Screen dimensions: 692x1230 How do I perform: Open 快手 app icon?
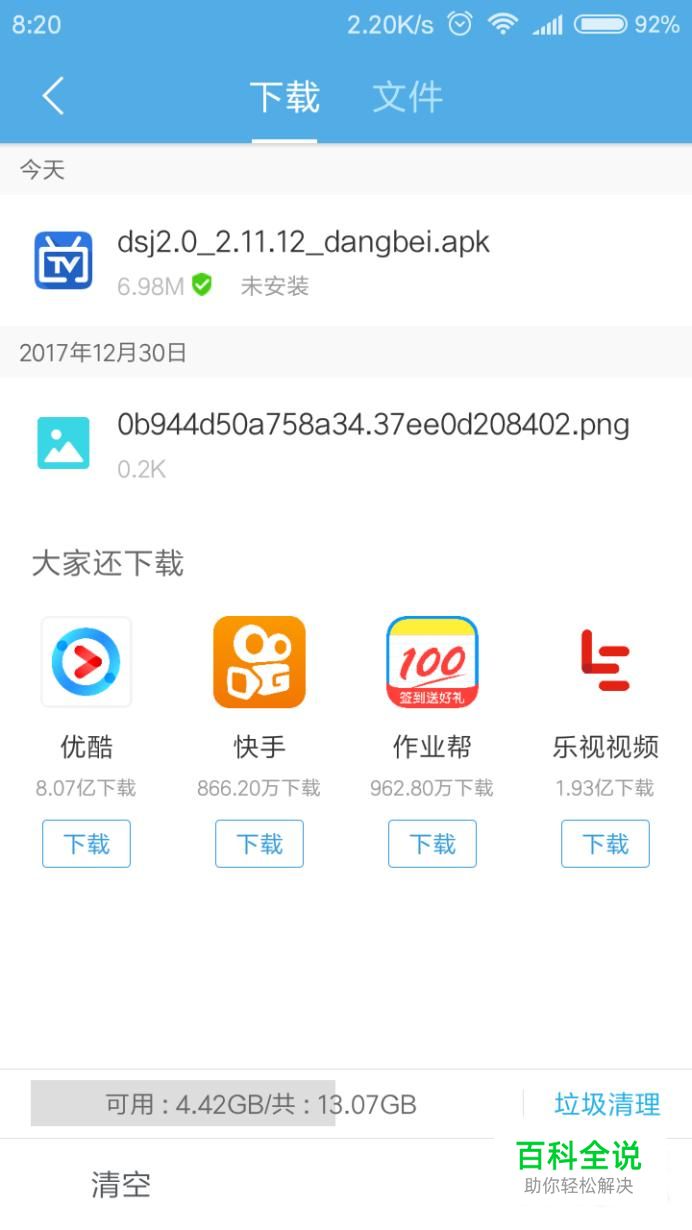click(259, 662)
